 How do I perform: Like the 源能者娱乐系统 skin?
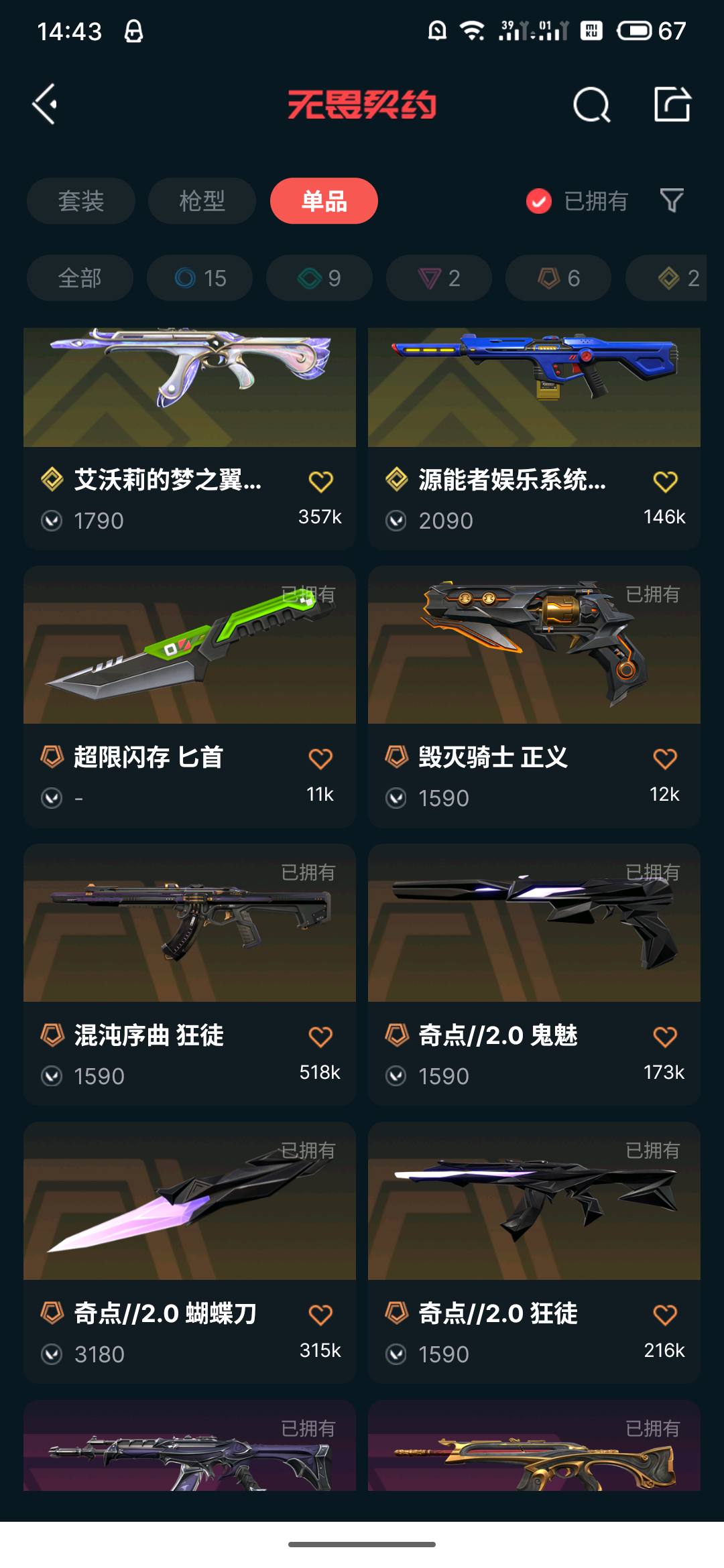click(x=665, y=482)
